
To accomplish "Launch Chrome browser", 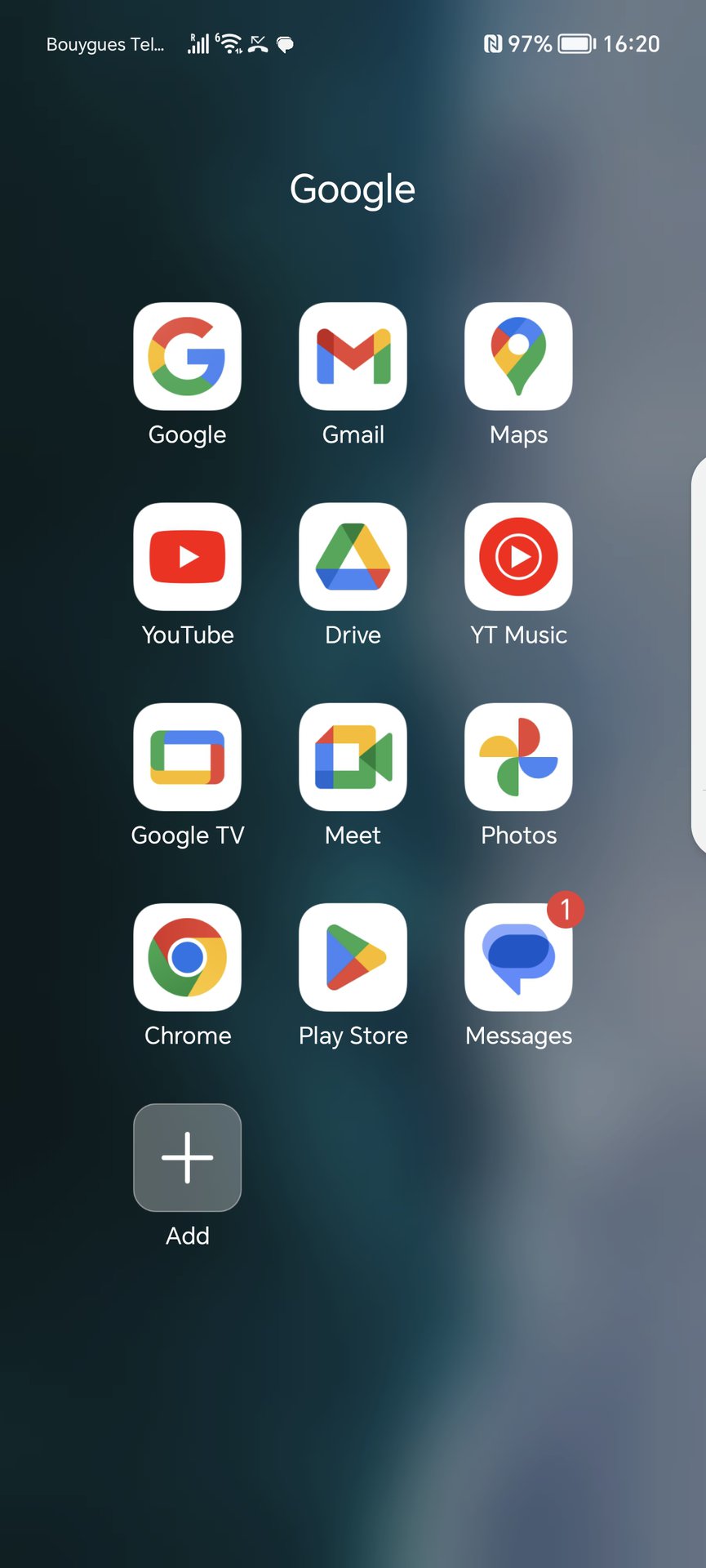I will (x=187, y=957).
